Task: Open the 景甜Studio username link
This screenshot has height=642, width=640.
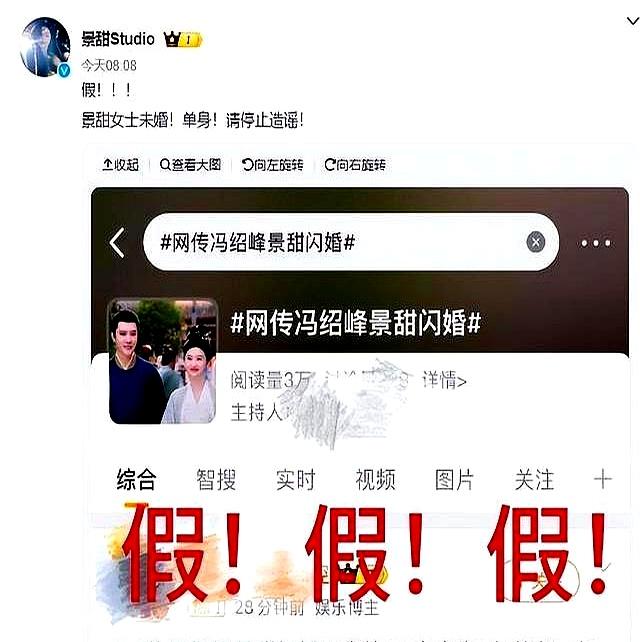Action: (118, 39)
